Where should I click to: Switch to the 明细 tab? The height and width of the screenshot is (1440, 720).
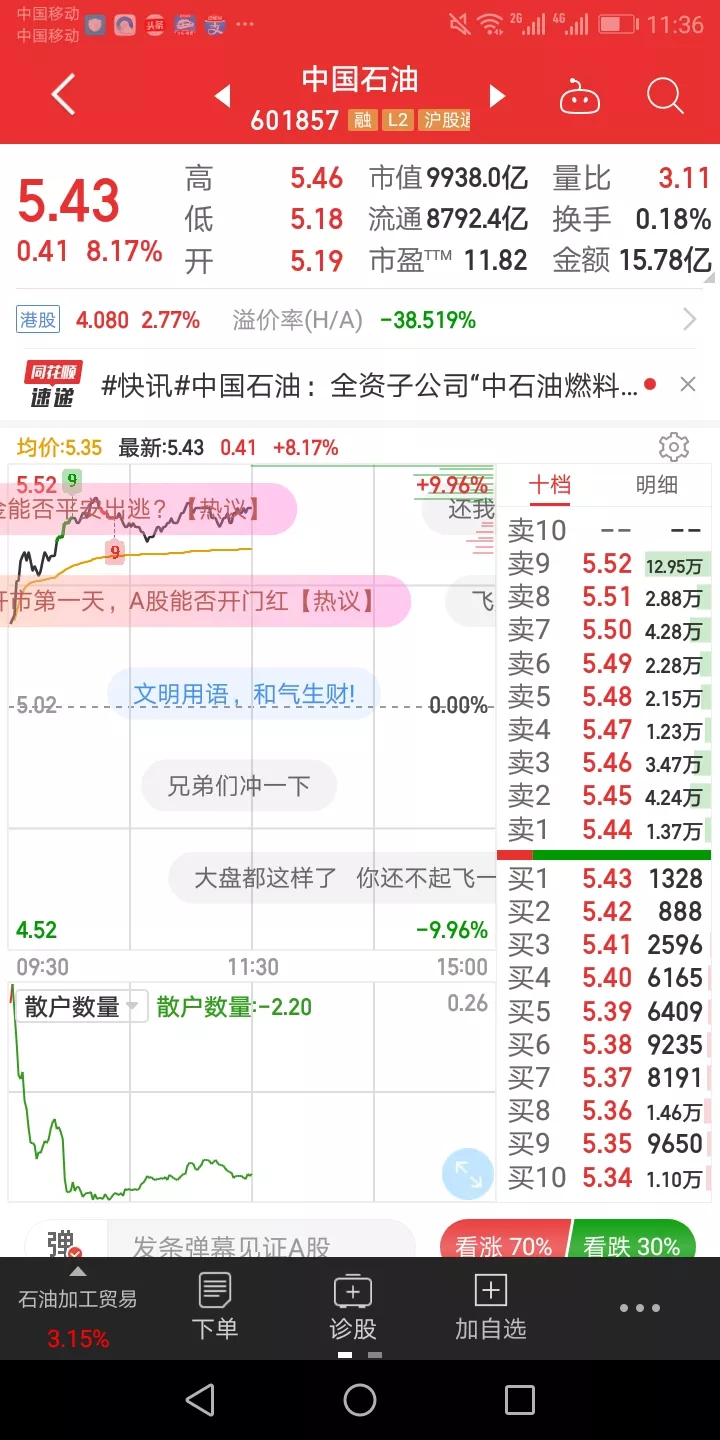click(x=657, y=486)
